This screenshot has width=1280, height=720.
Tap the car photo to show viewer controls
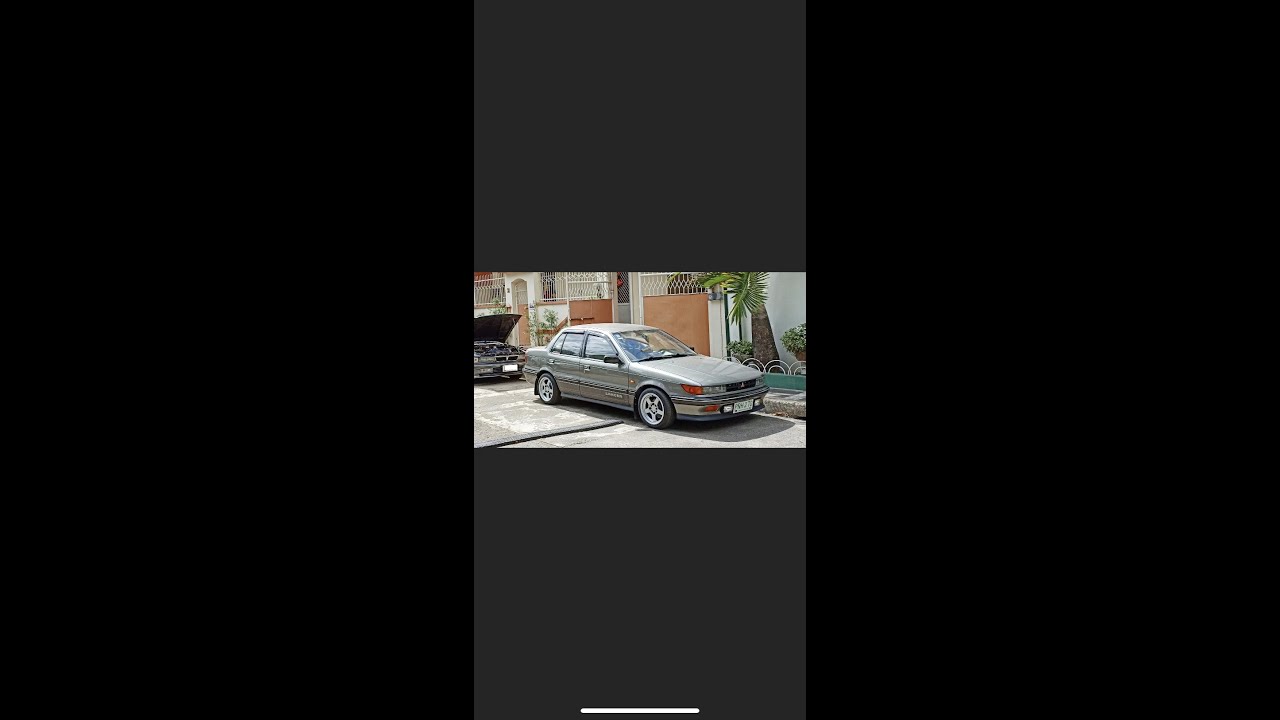tap(639, 360)
